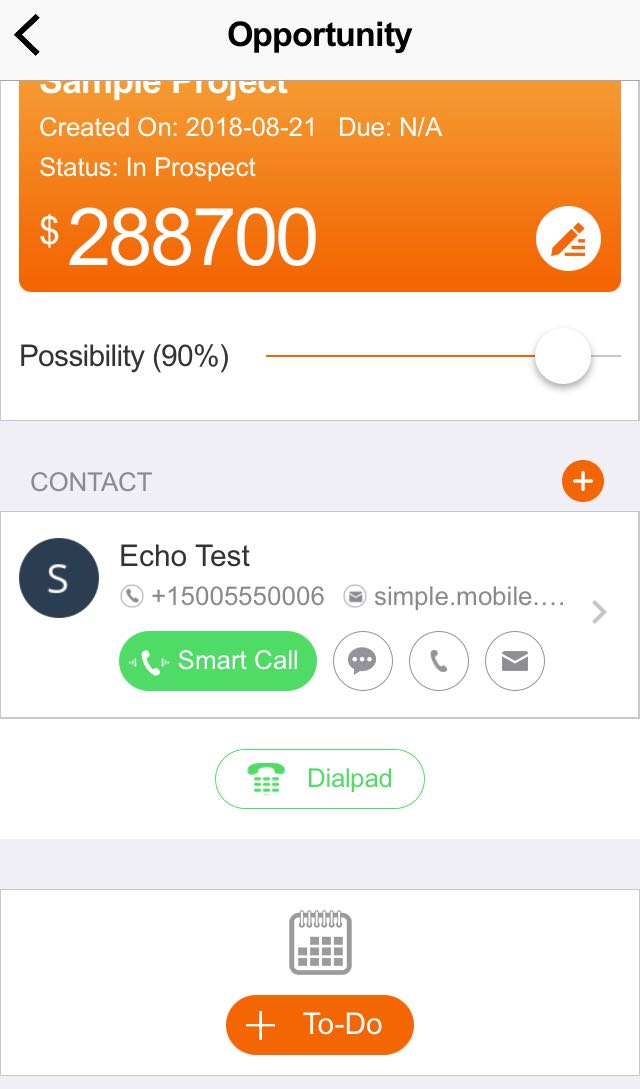
Task: Send a text message to Echo Test
Action: coord(362,661)
